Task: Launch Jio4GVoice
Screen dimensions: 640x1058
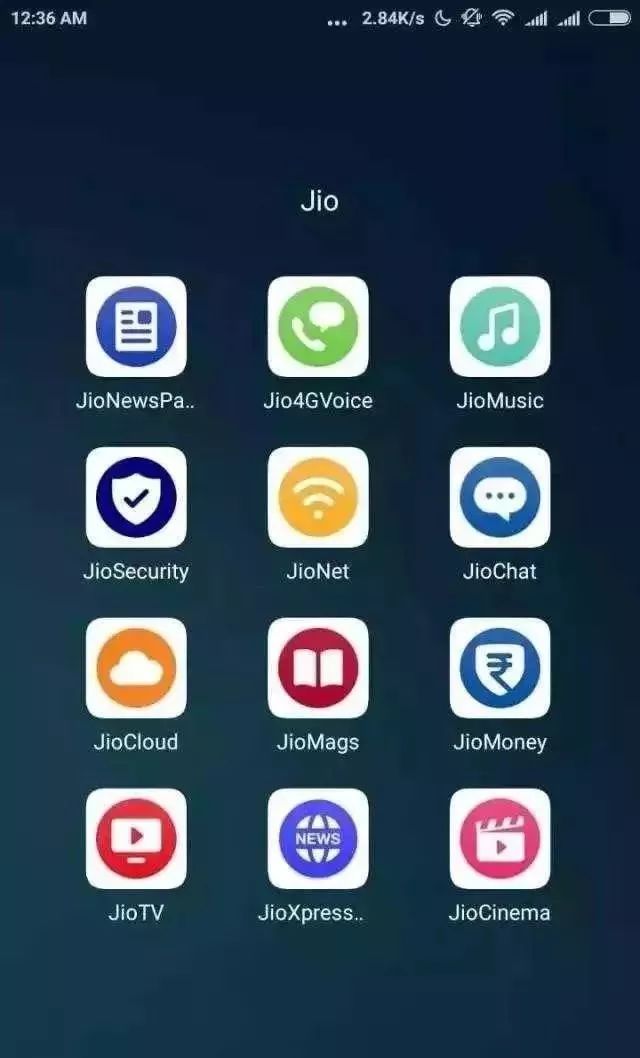Action: pos(318,327)
